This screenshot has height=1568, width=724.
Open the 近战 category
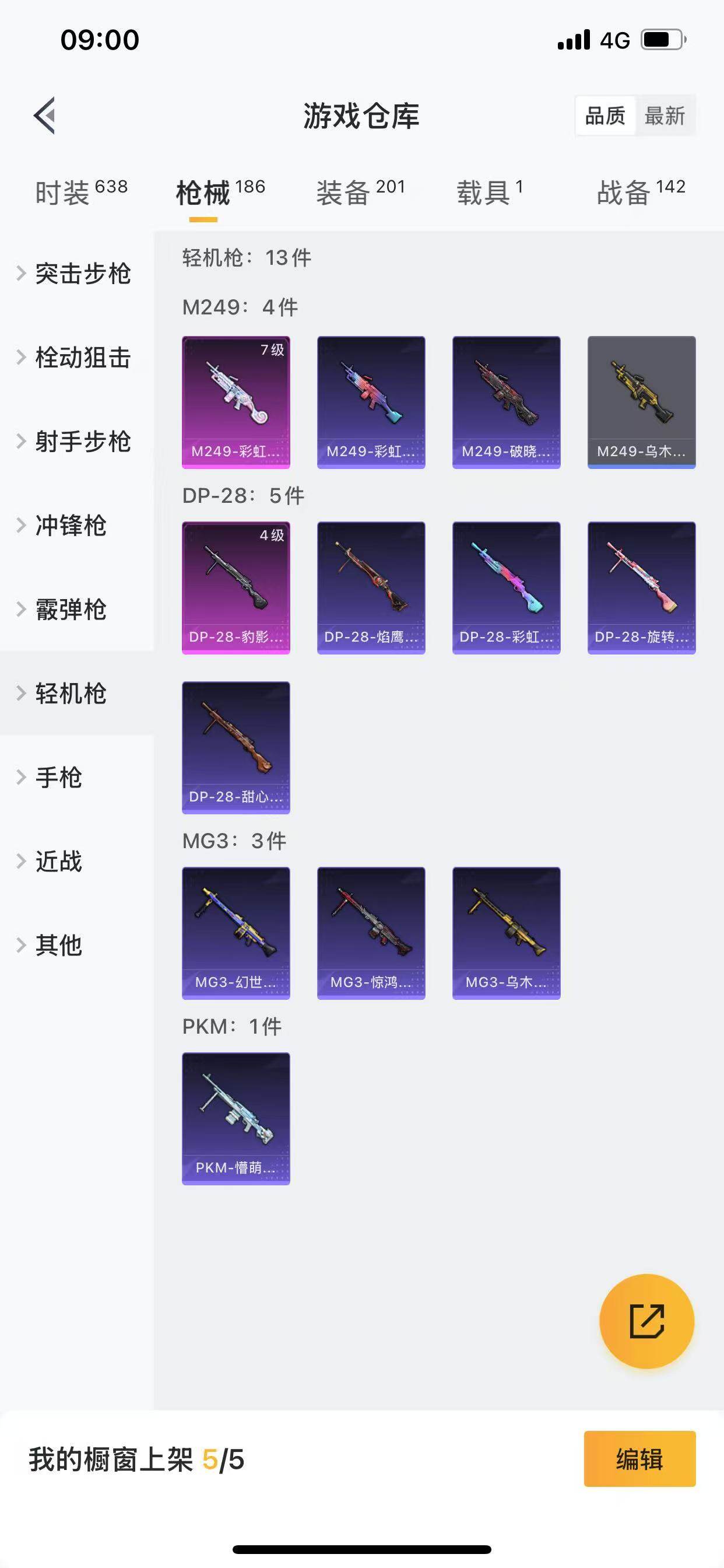(x=58, y=862)
